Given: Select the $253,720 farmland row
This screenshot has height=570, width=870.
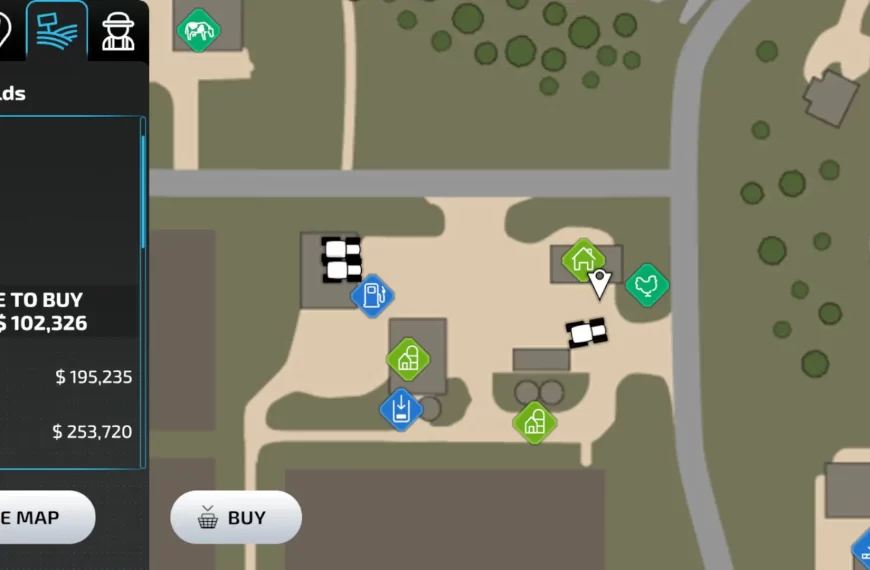Looking at the screenshot, I should pyautogui.click(x=70, y=432).
